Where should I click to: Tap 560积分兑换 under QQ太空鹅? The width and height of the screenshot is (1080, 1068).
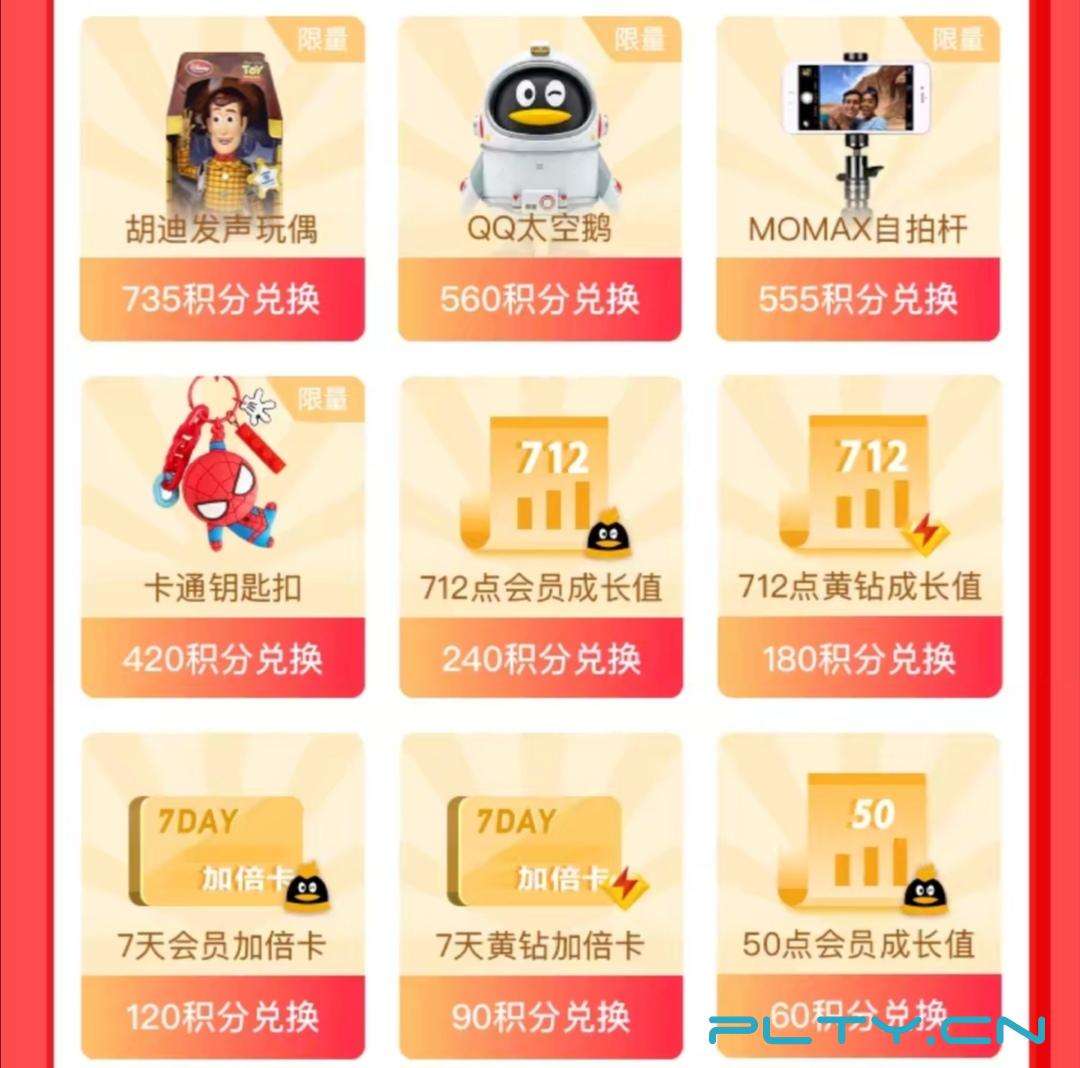540,300
